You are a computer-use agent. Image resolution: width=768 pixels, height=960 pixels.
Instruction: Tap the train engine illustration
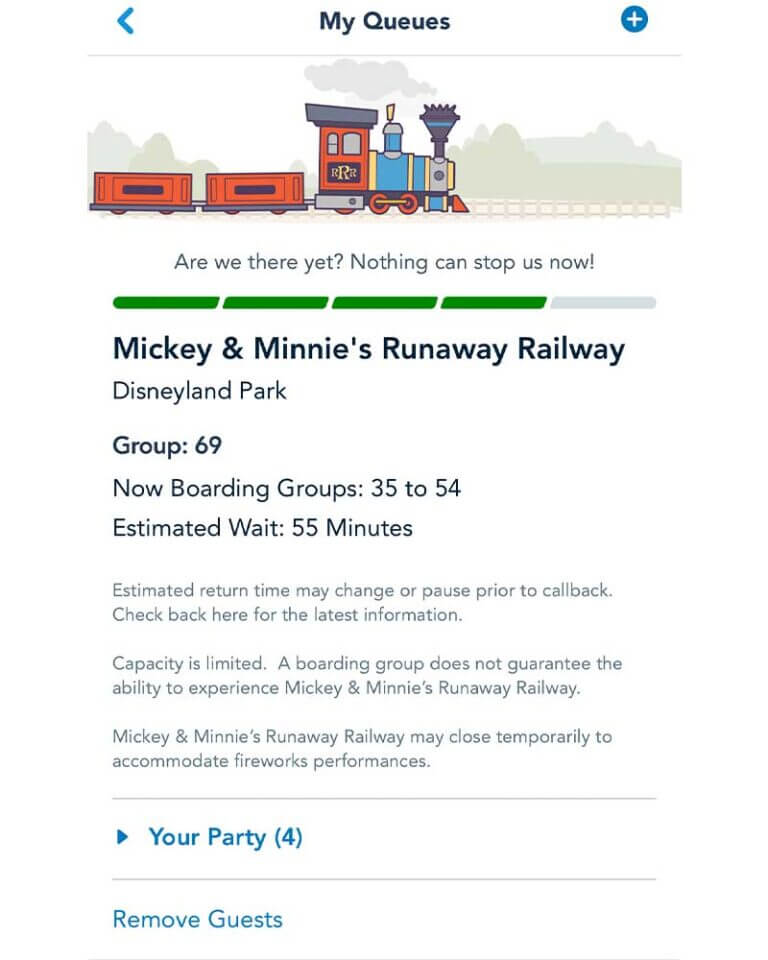click(390, 160)
